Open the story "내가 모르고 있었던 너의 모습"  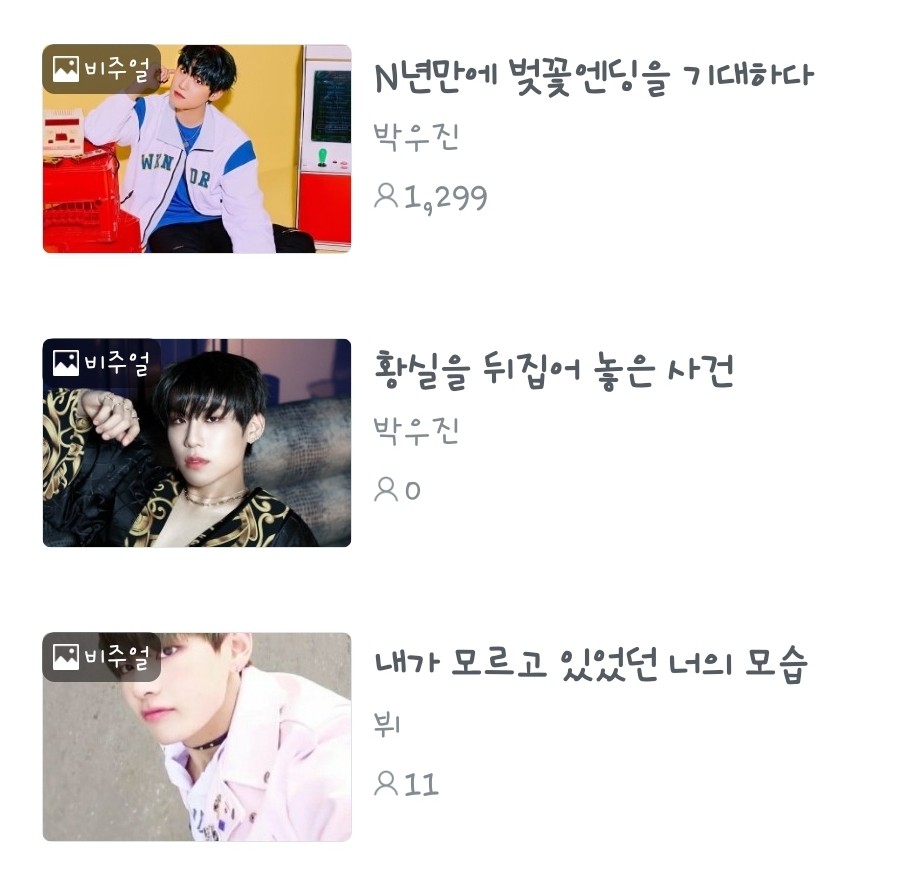pos(590,664)
